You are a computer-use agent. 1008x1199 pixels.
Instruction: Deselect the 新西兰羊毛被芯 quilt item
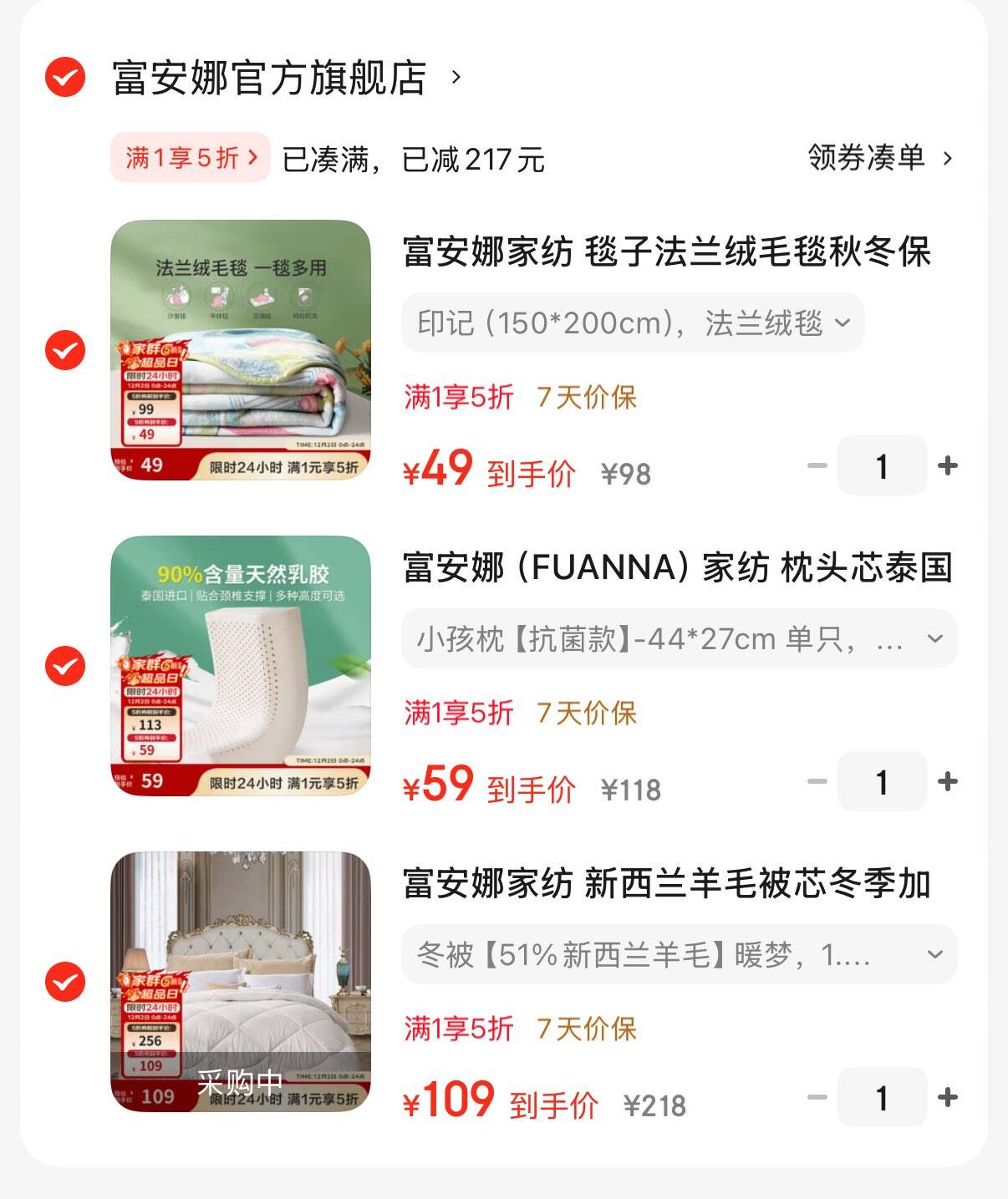(x=65, y=982)
